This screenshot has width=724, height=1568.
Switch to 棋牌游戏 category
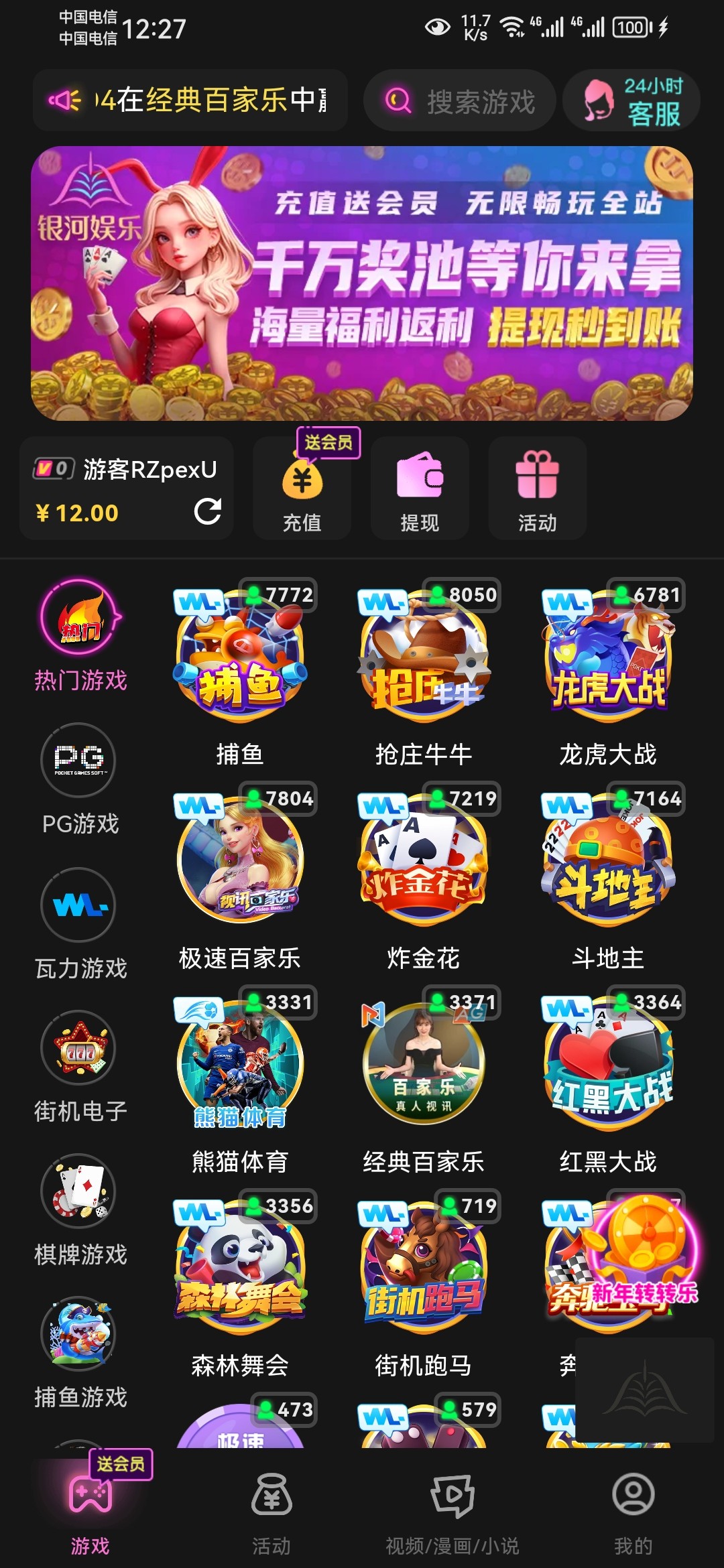click(x=80, y=1210)
